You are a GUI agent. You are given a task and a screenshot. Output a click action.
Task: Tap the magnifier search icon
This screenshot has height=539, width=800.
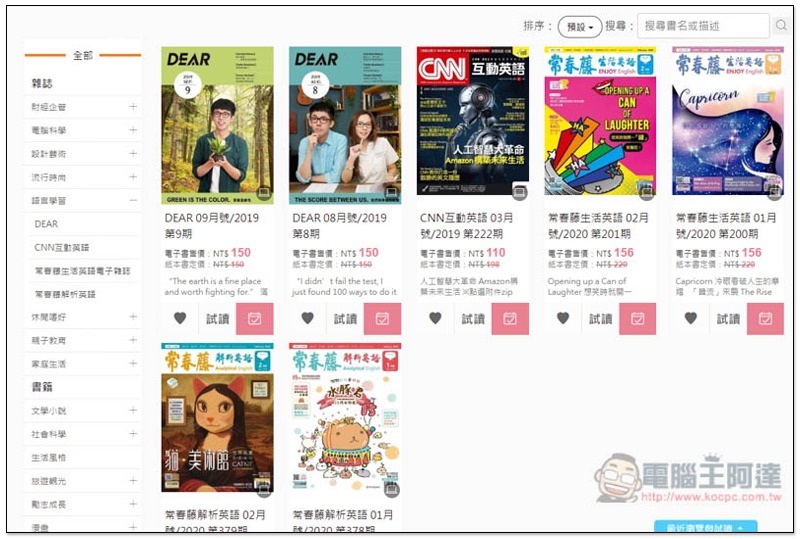pos(782,26)
